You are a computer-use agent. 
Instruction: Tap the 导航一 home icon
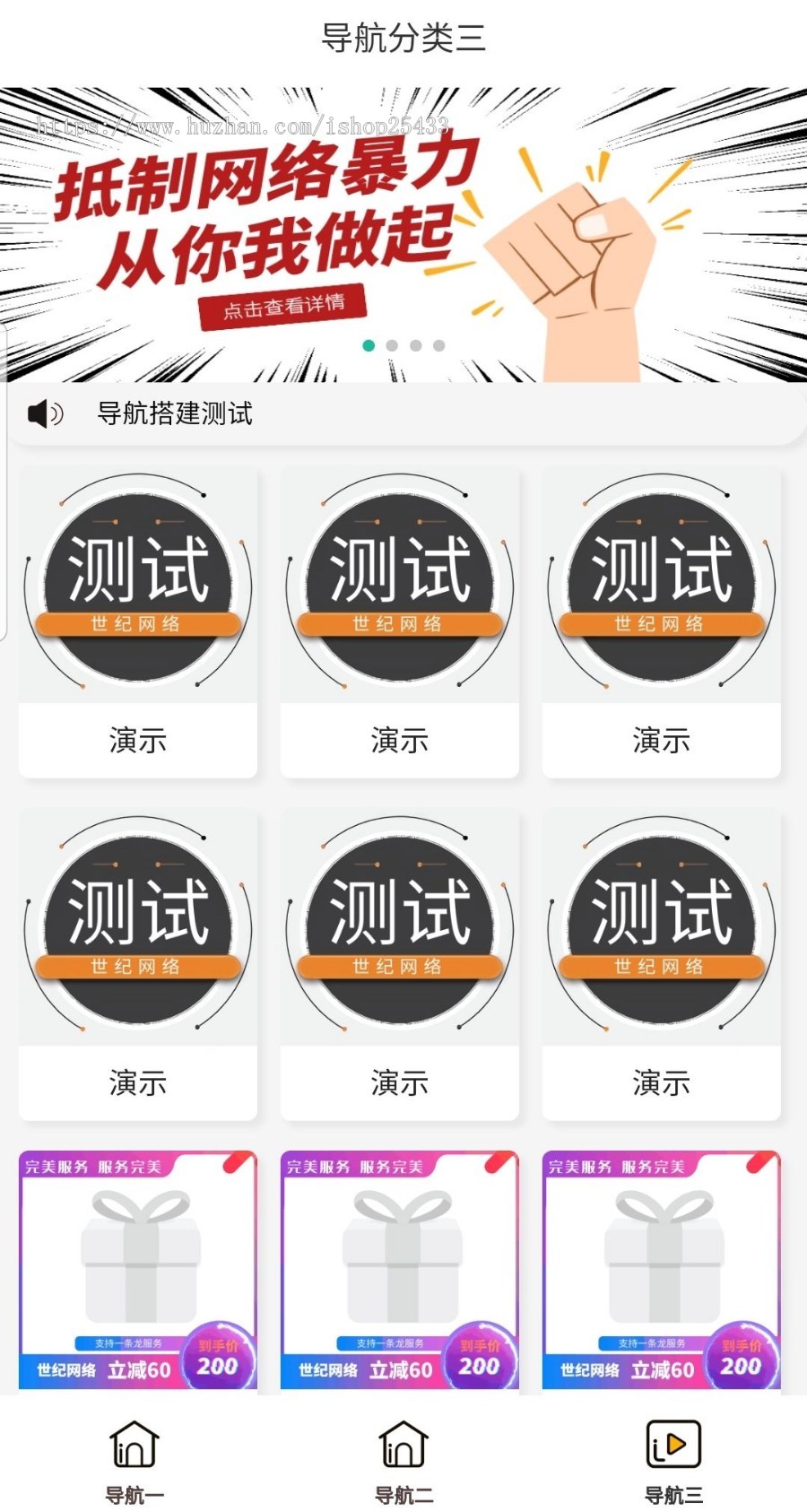pos(133,1444)
